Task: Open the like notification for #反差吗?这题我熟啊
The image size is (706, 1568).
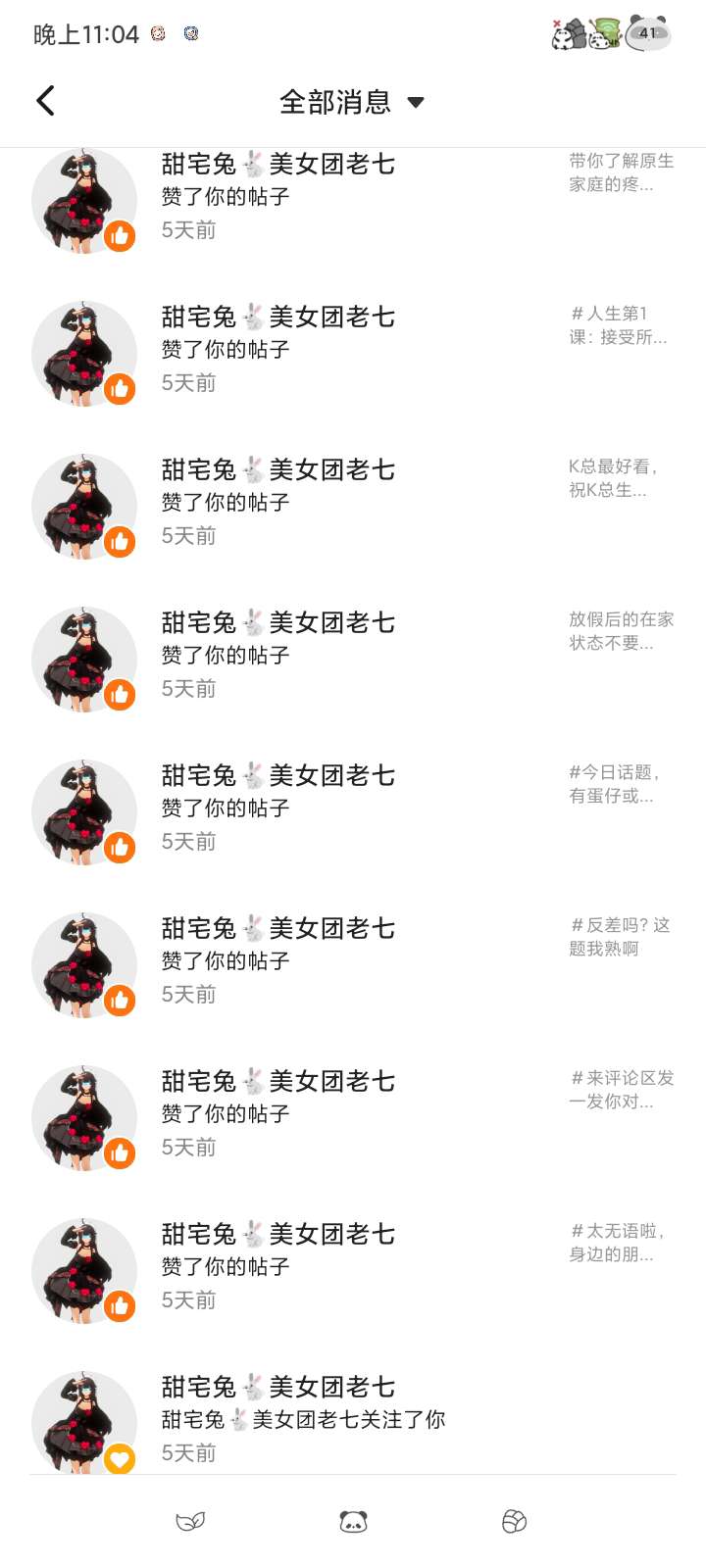Action: 353,961
